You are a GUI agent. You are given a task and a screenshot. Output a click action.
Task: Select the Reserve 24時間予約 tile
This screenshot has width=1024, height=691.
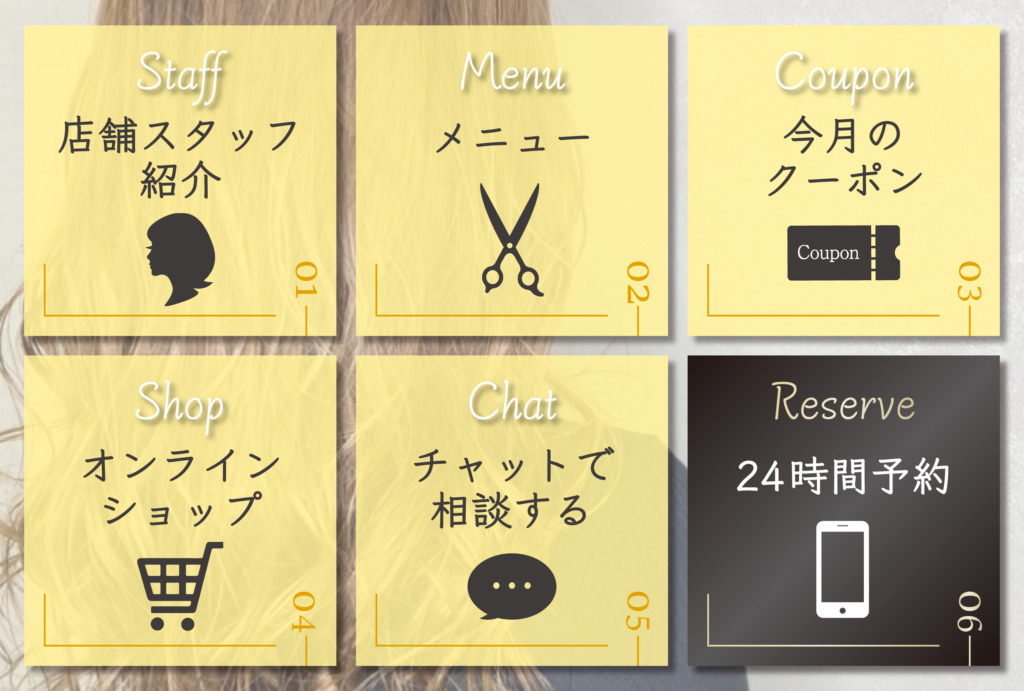(843, 510)
